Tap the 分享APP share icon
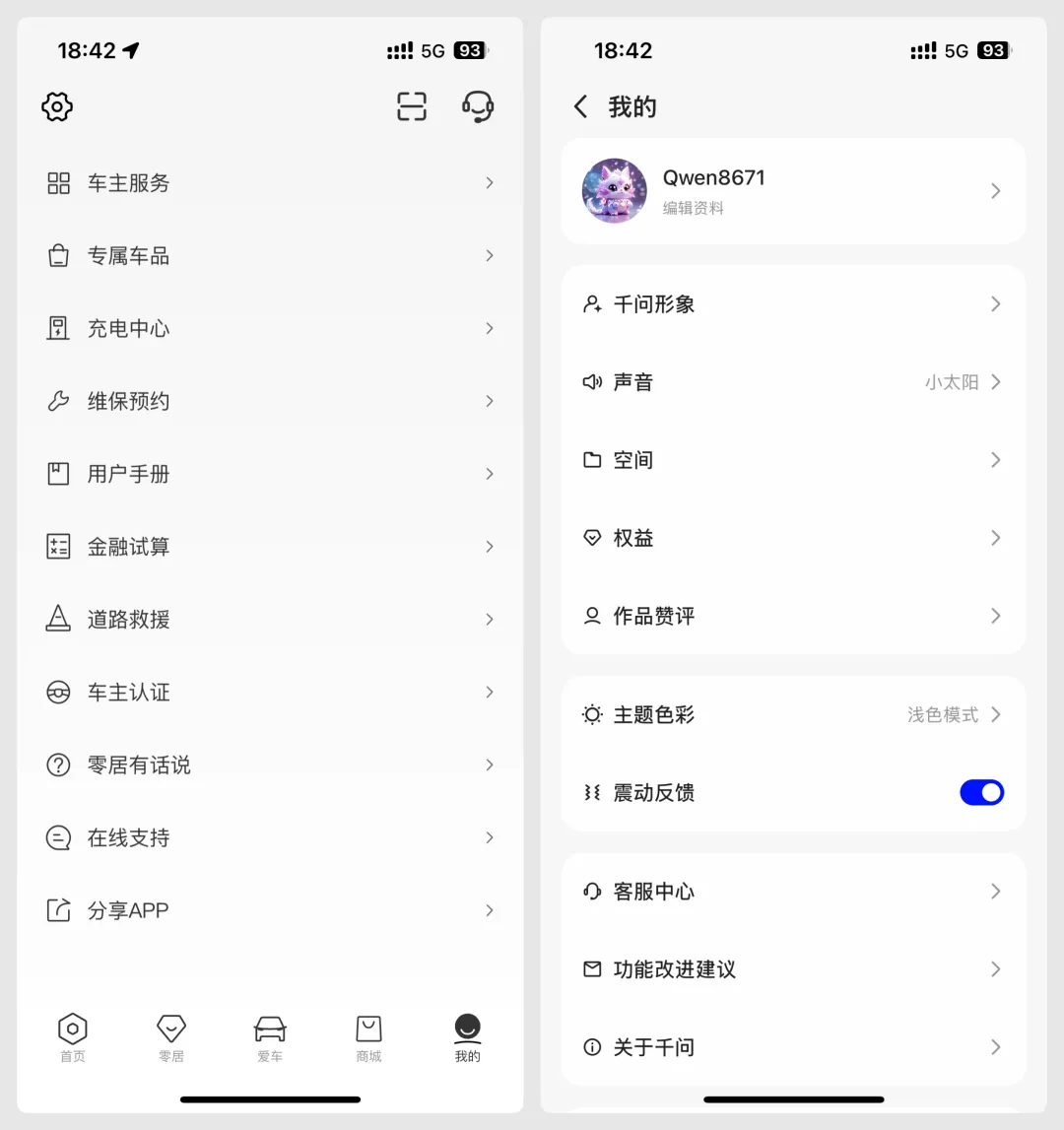This screenshot has height=1130, width=1064. click(x=59, y=910)
